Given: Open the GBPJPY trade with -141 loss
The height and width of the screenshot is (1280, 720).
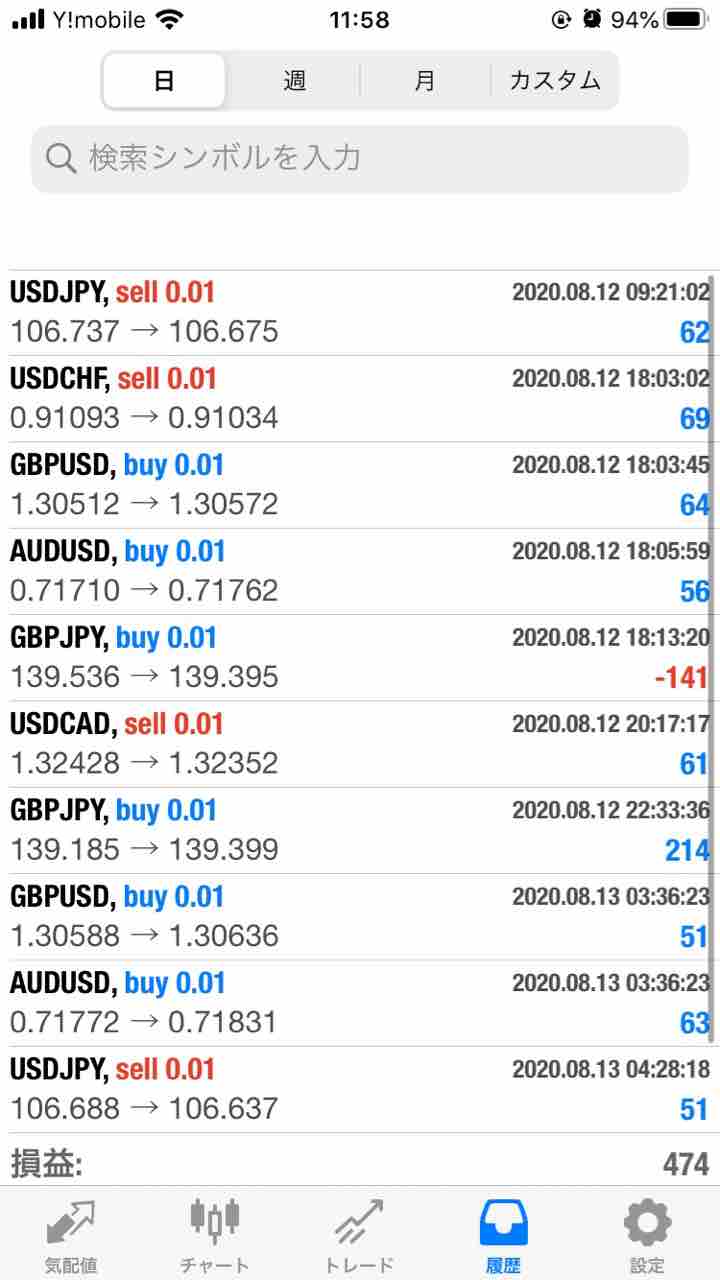Looking at the screenshot, I should [360, 657].
